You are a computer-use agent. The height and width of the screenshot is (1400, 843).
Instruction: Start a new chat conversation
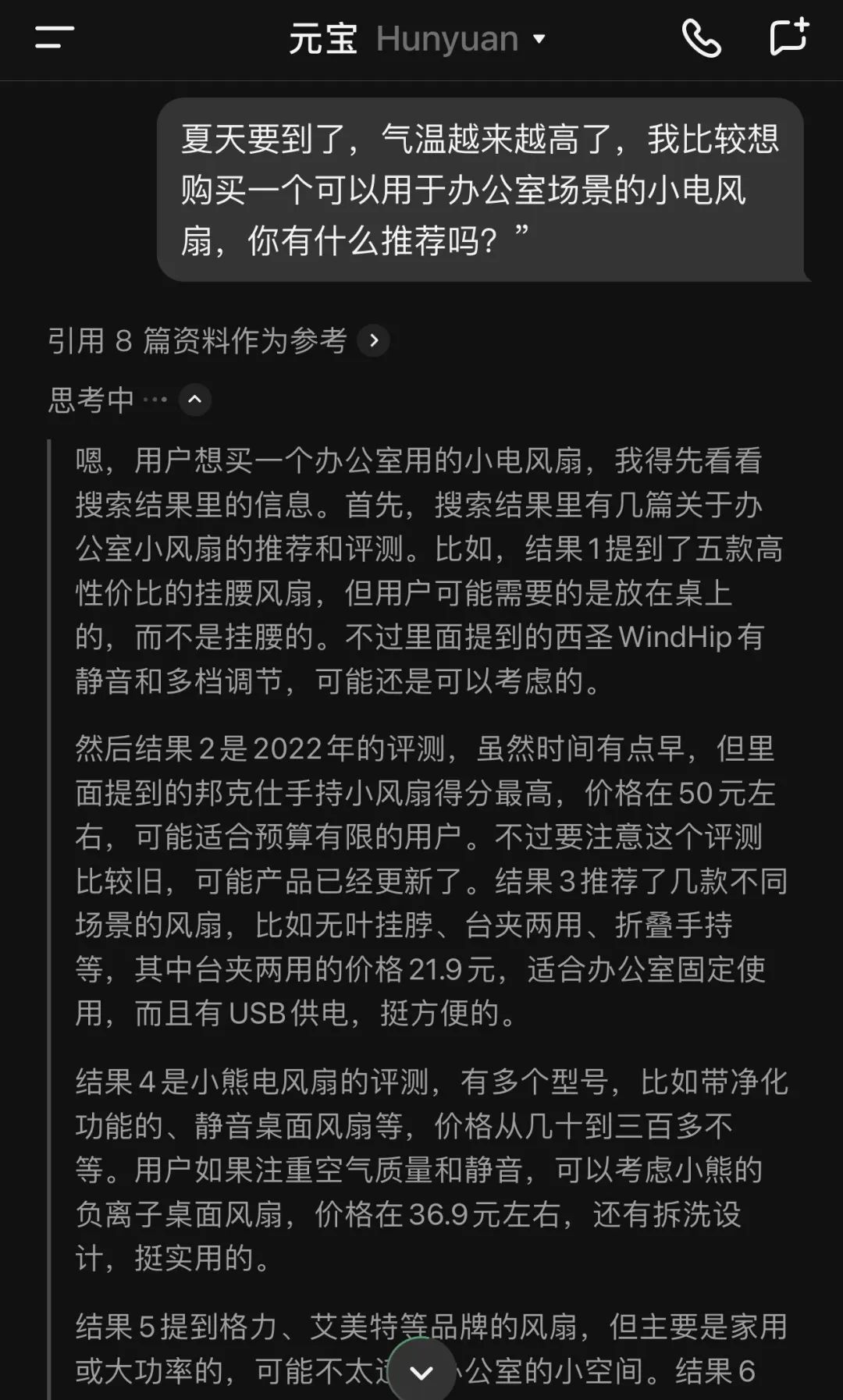[788, 37]
